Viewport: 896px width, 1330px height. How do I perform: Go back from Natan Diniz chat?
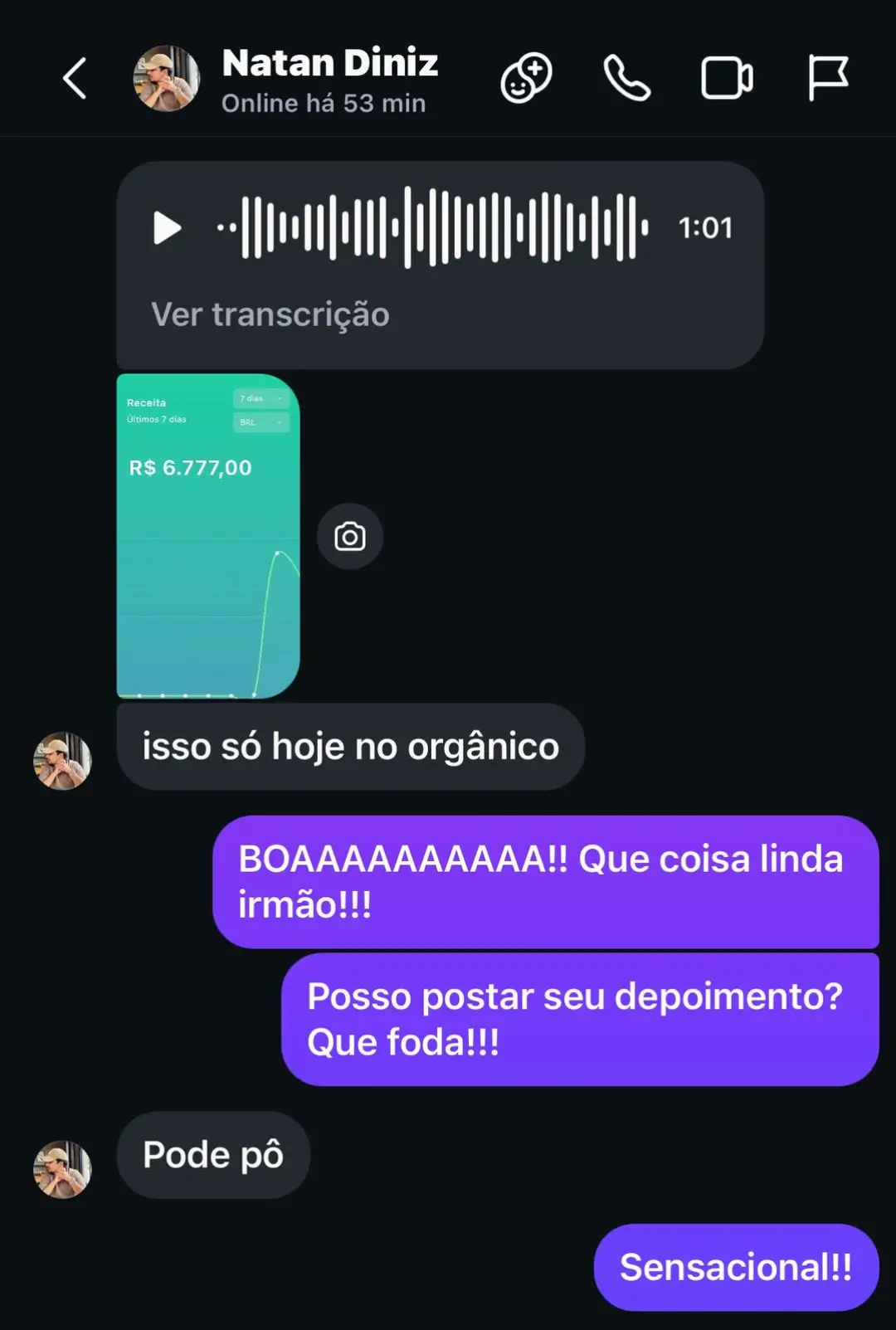pos(75,79)
